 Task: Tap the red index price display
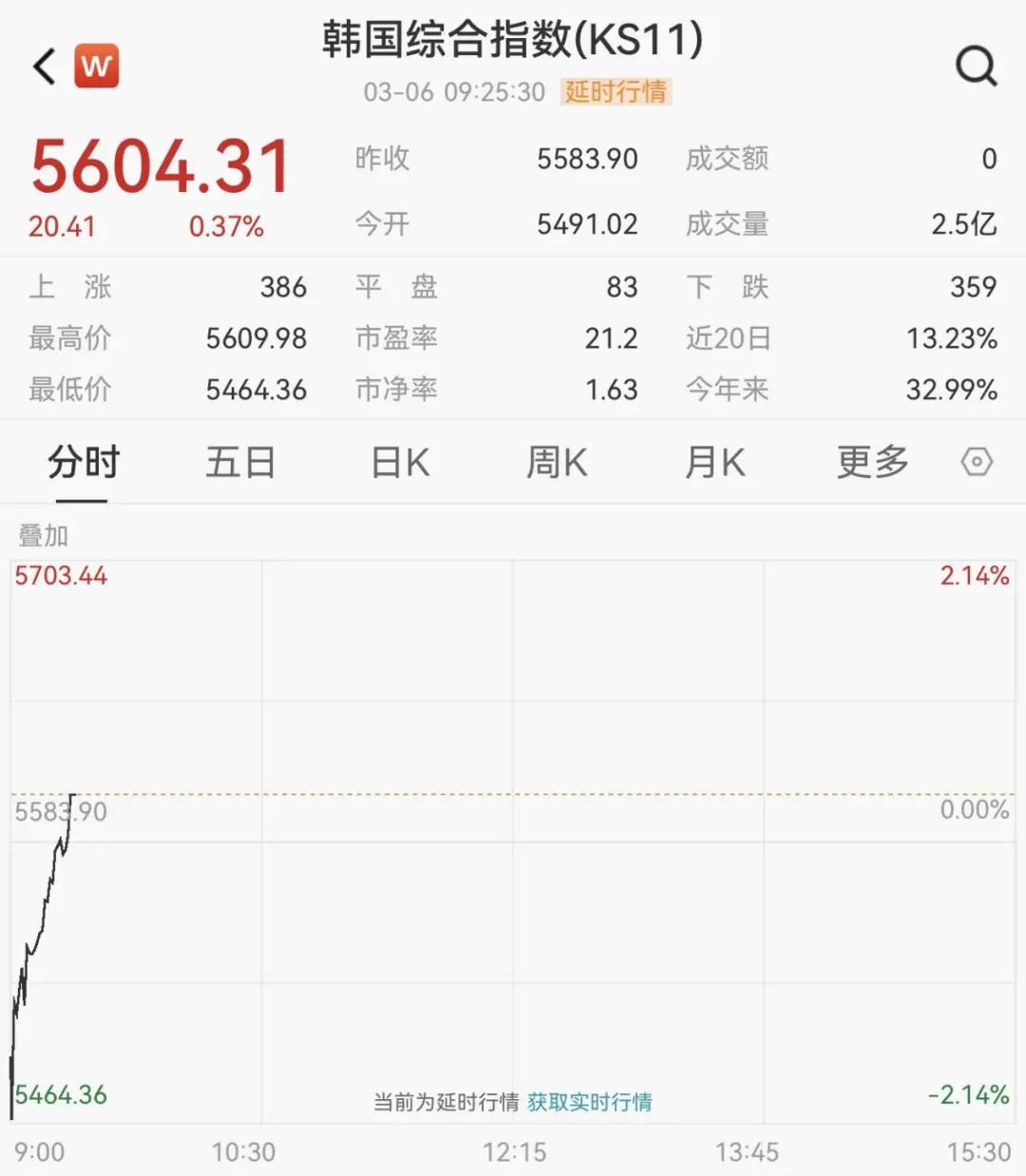click(x=160, y=163)
